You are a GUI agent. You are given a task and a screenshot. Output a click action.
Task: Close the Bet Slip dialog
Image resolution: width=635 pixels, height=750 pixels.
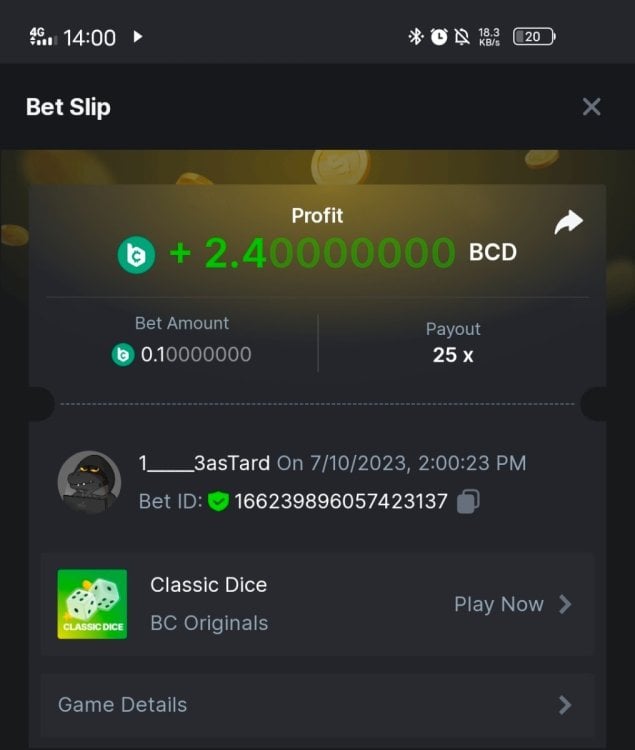(591, 107)
